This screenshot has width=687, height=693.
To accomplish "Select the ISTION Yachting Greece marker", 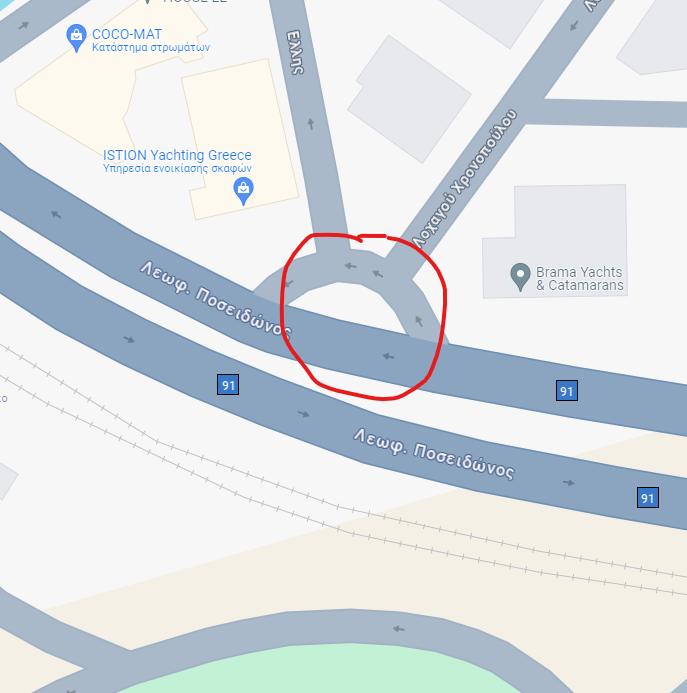I will coord(242,189).
